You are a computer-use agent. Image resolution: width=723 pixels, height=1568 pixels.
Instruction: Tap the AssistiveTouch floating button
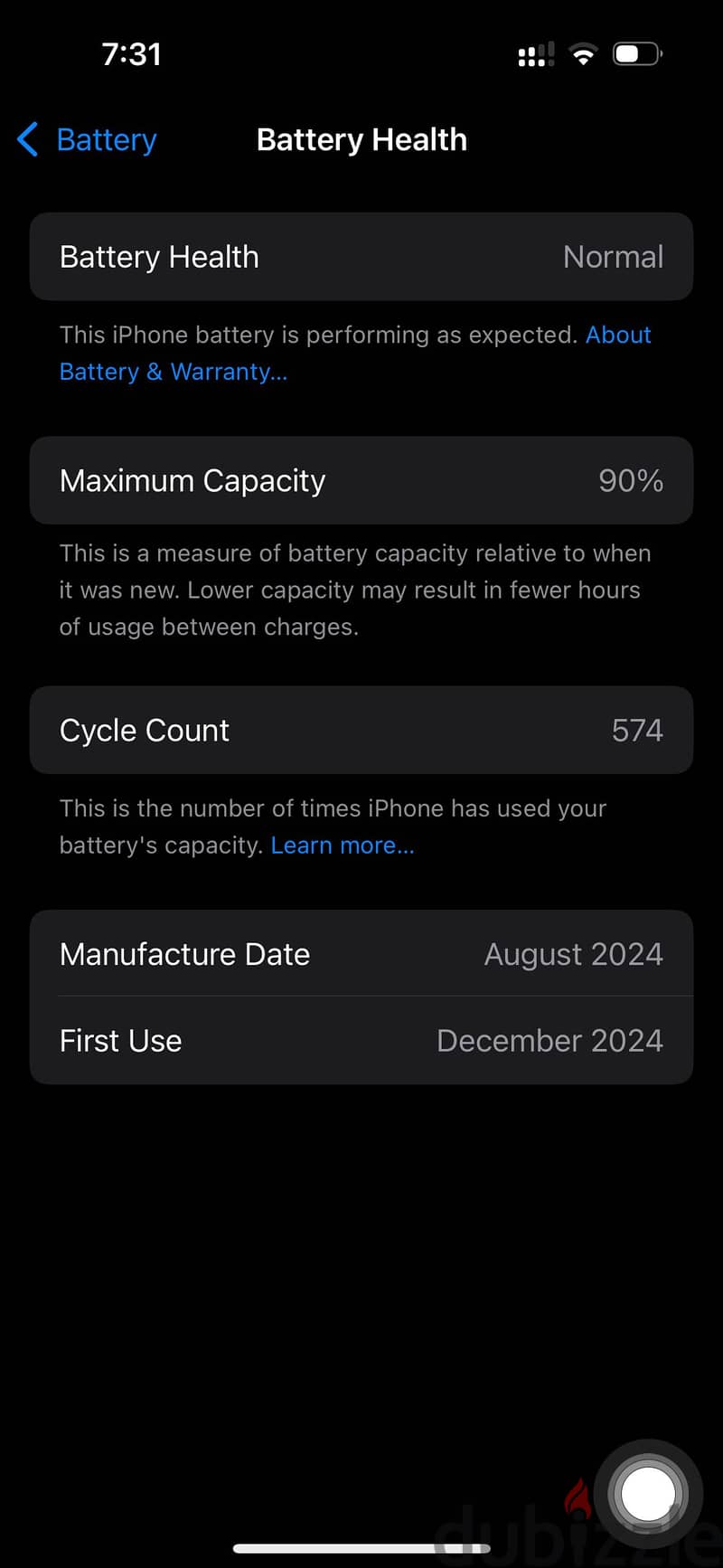[648, 1494]
